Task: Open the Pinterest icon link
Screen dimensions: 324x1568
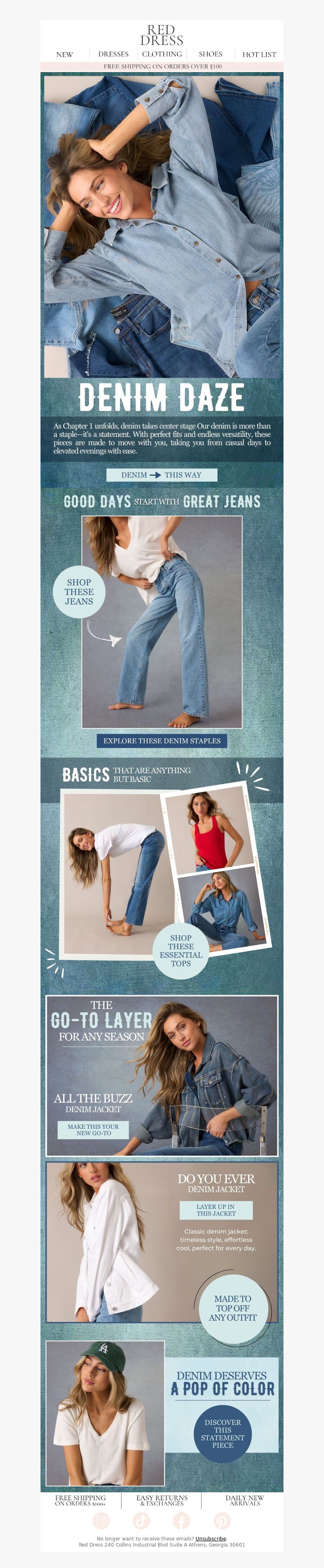Action: tap(222, 1521)
